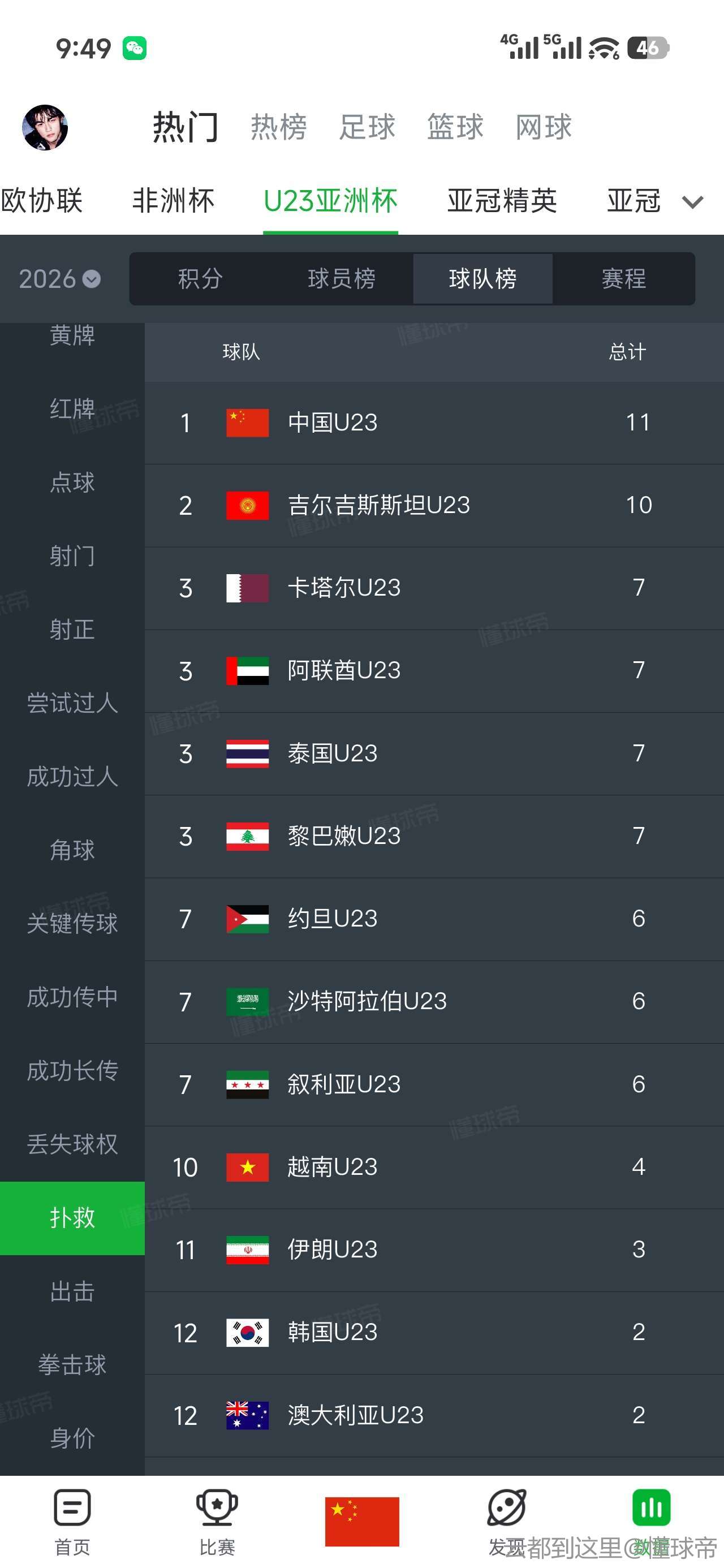Screen dimensions: 724x1568
Task: Select the 出击 stat category
Action: point(72,1291)
